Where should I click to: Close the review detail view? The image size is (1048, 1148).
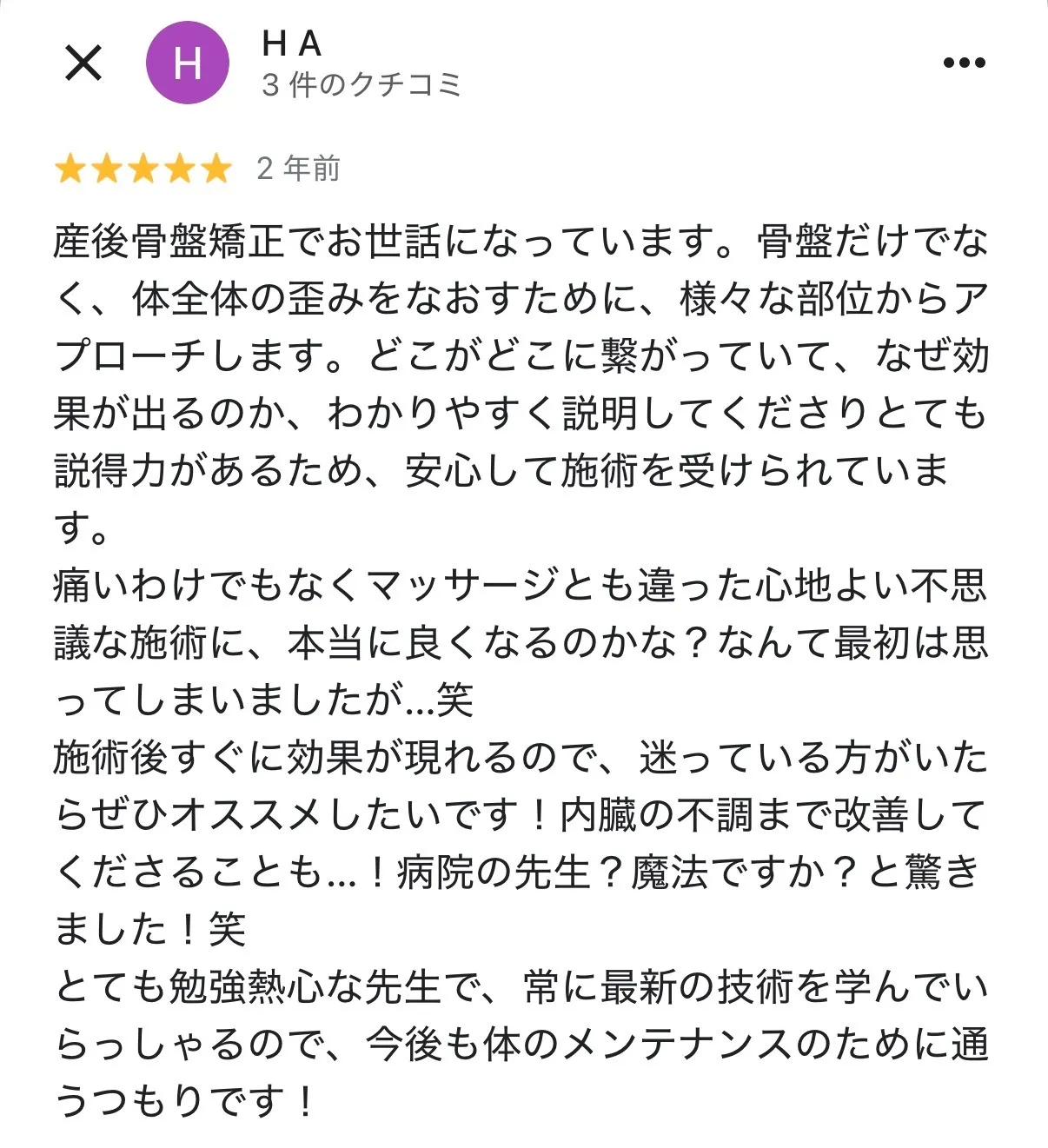(83, 63)
